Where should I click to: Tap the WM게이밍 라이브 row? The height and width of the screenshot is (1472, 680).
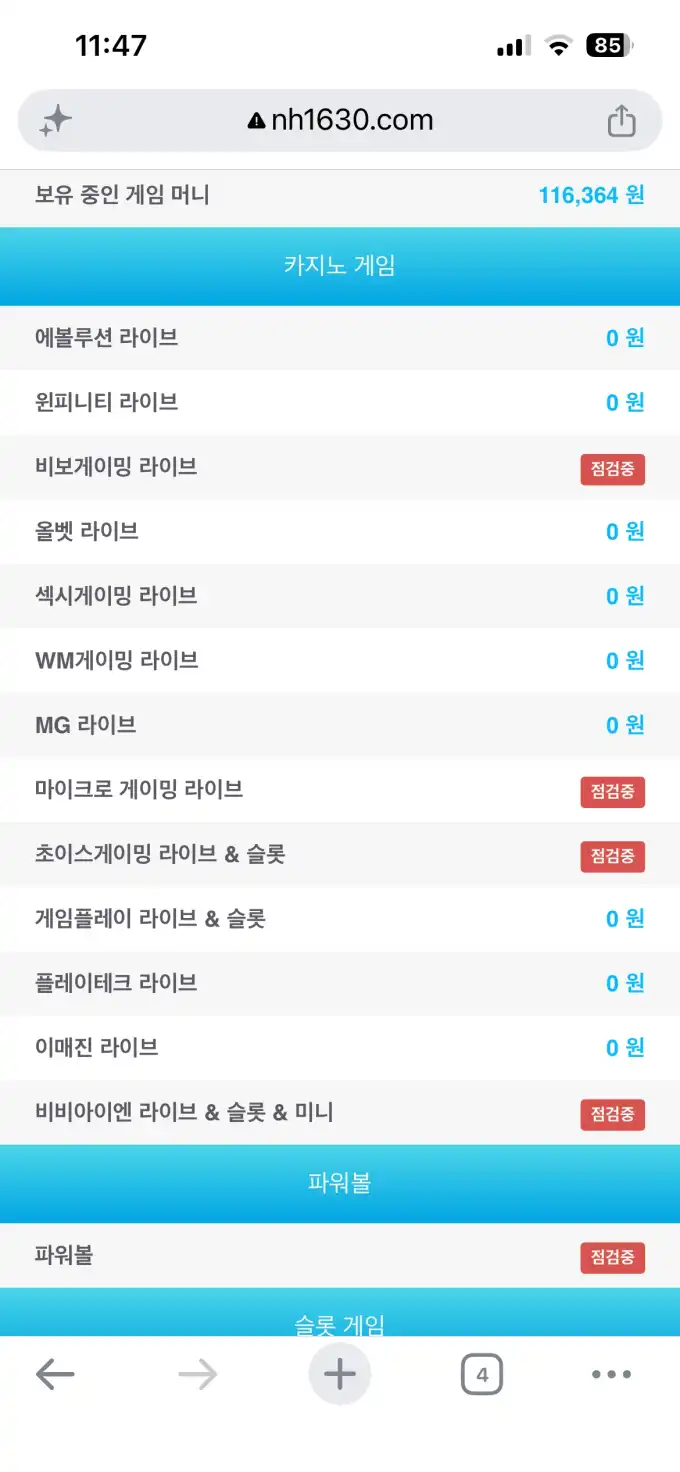(340, 660)
